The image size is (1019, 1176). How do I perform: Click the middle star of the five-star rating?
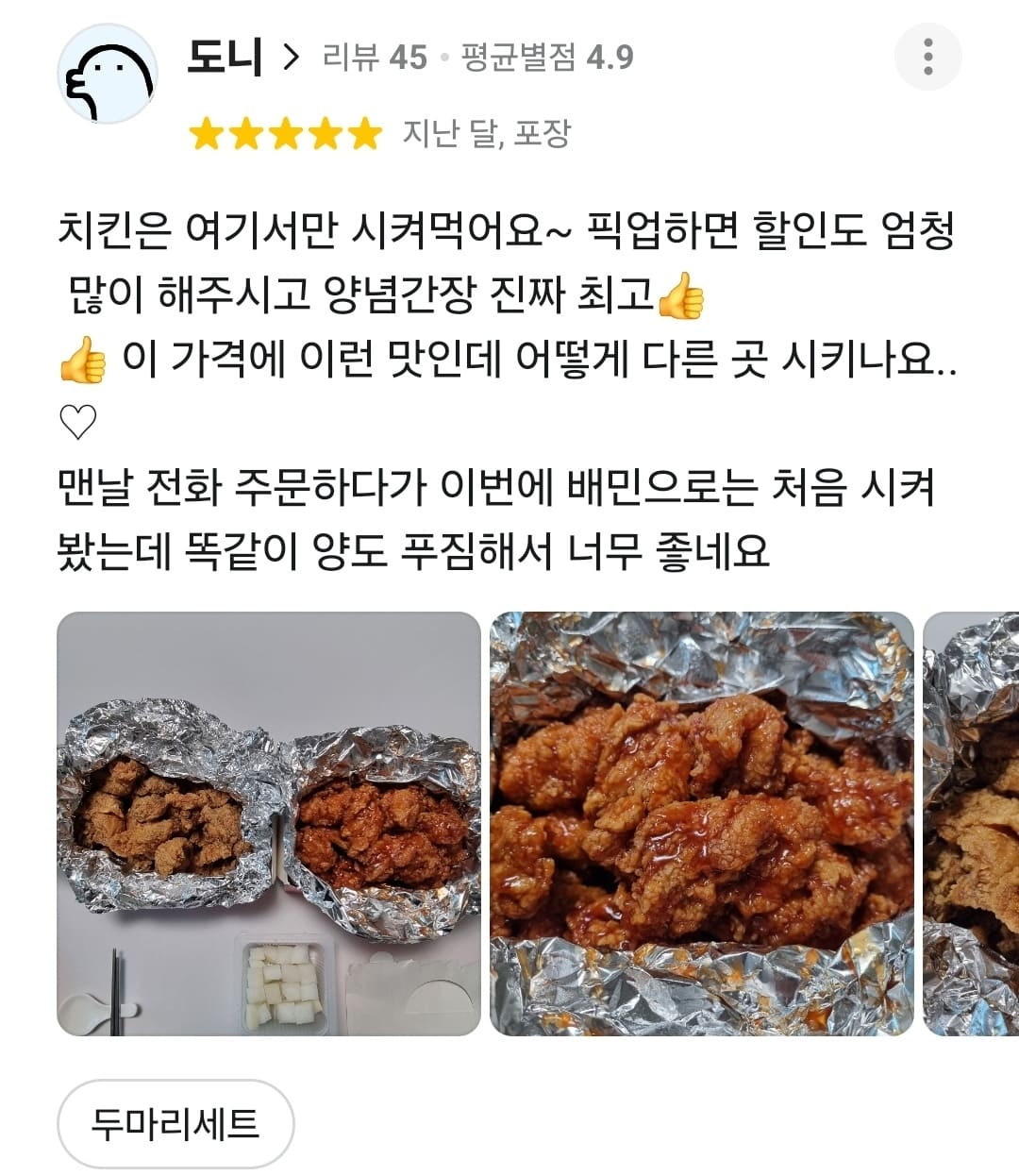tap(284, 136)
